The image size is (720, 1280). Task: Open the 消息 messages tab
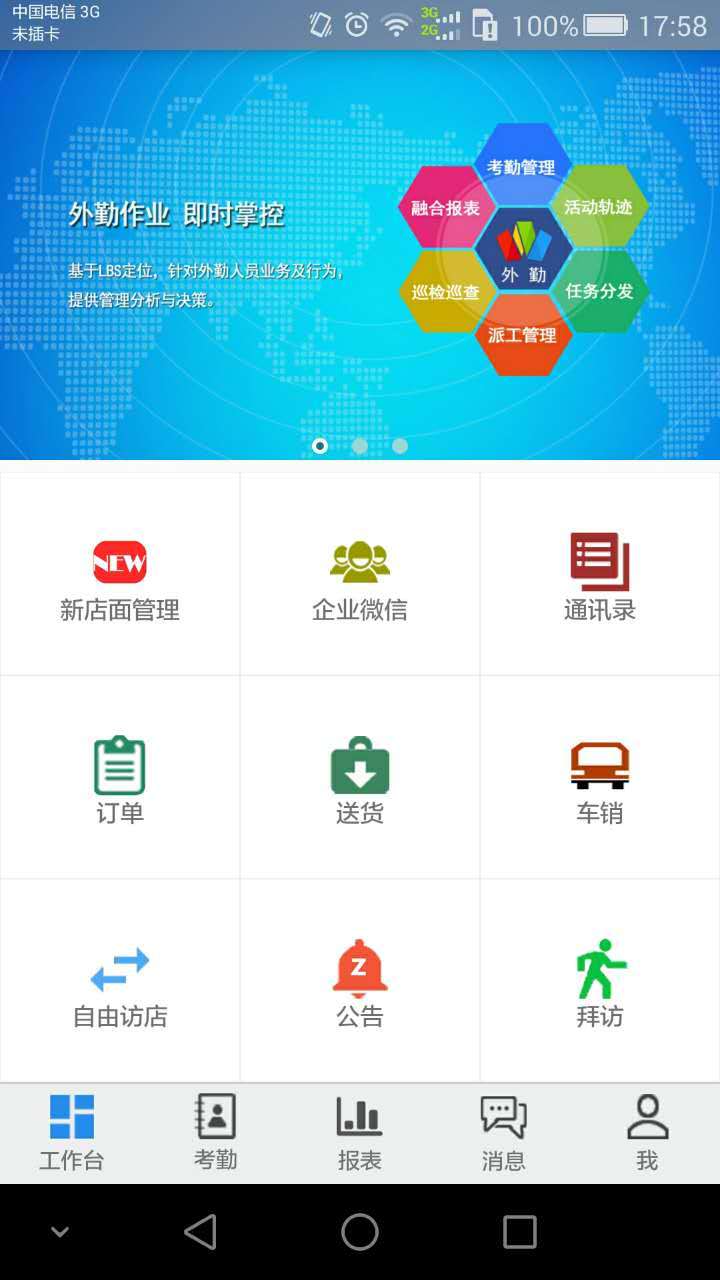[503, 1133]
